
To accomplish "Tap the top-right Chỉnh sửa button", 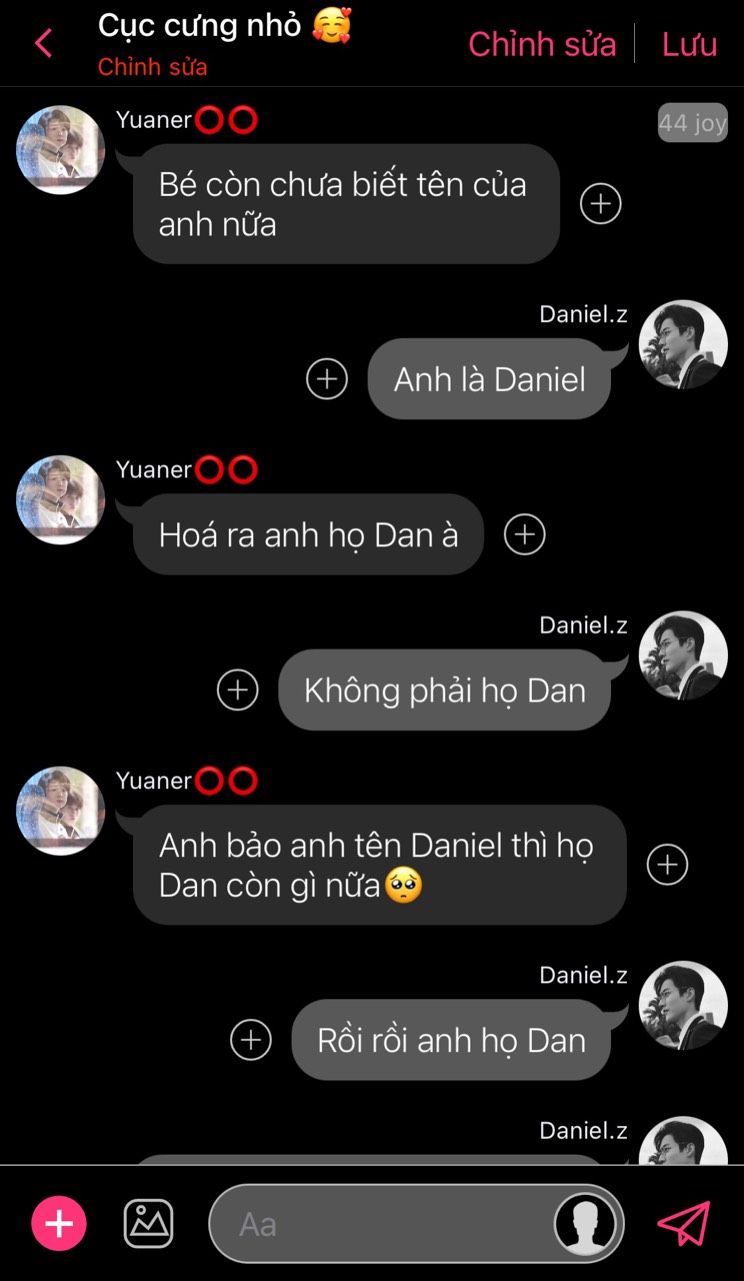I will click(542, 44).
